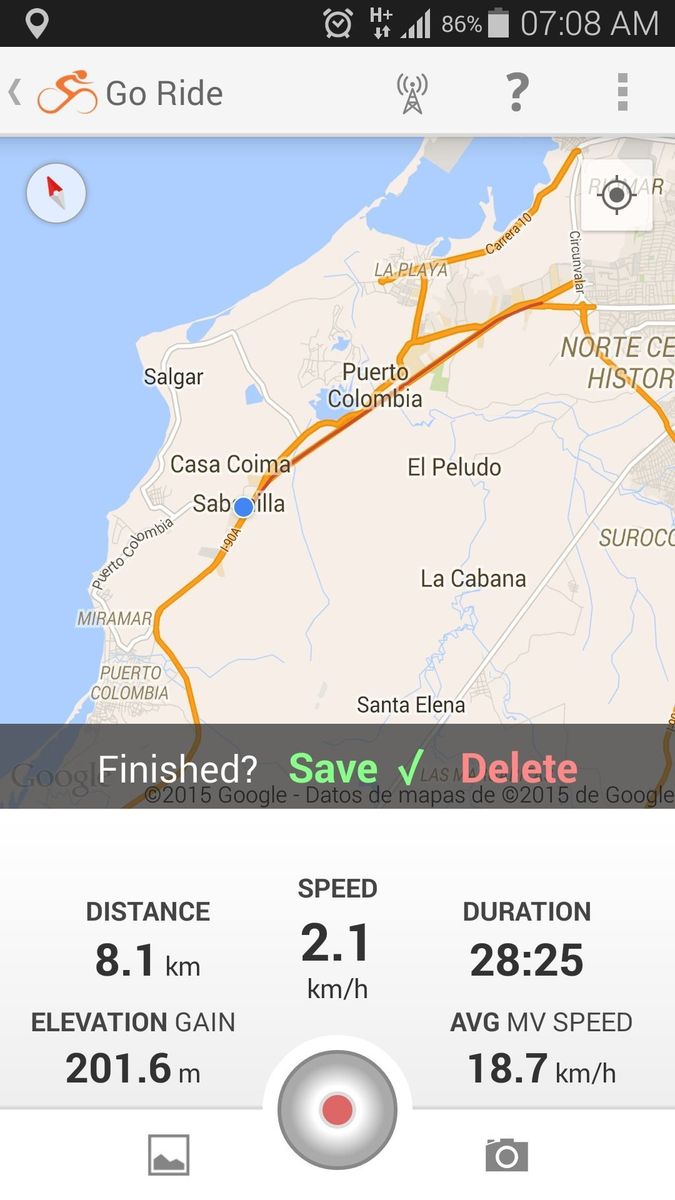Go back from the Go Ride screen
The image size is (675, 1200).
16,93
